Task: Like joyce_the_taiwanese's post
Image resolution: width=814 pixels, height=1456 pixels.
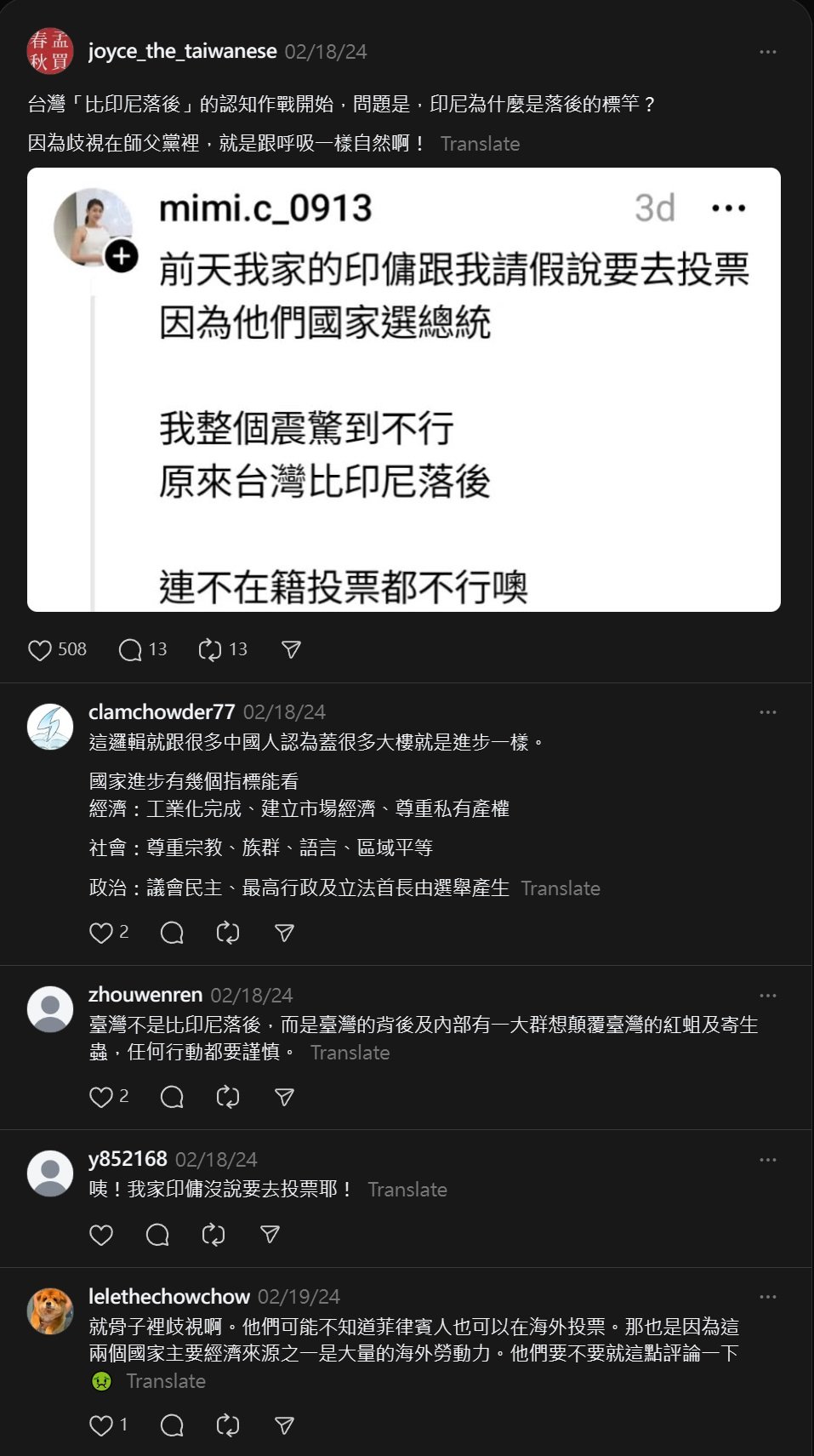Action: click(40, 650)
